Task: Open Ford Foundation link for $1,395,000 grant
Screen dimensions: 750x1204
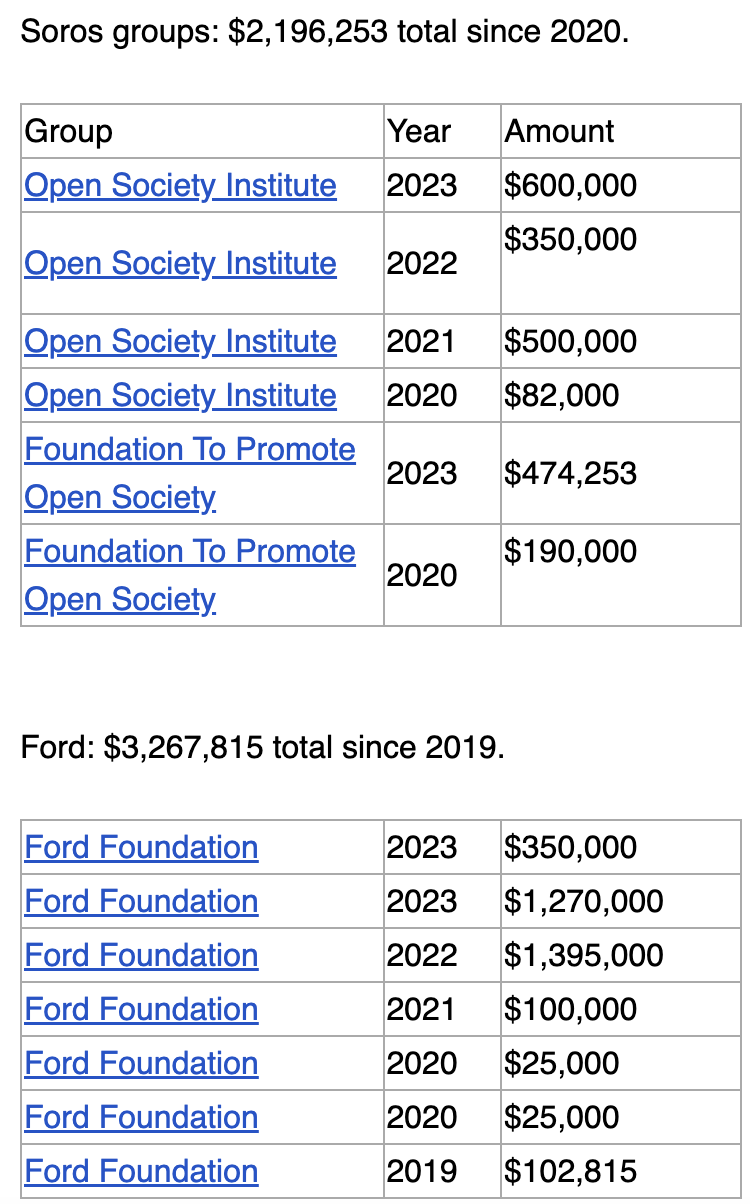Action: click(x=141, y=956)
